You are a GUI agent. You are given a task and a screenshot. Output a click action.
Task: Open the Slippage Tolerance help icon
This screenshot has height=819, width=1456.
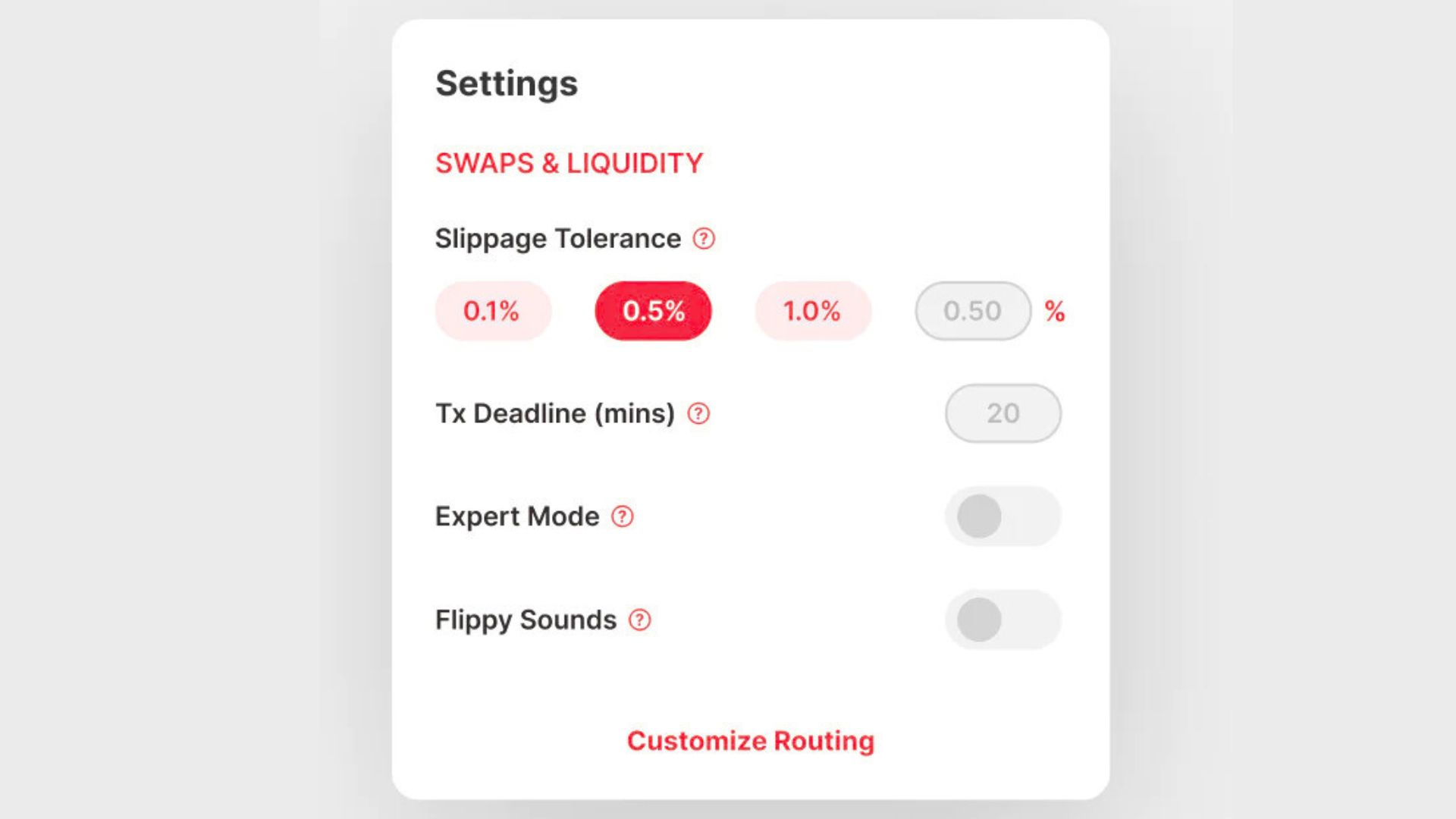[704, 239]
